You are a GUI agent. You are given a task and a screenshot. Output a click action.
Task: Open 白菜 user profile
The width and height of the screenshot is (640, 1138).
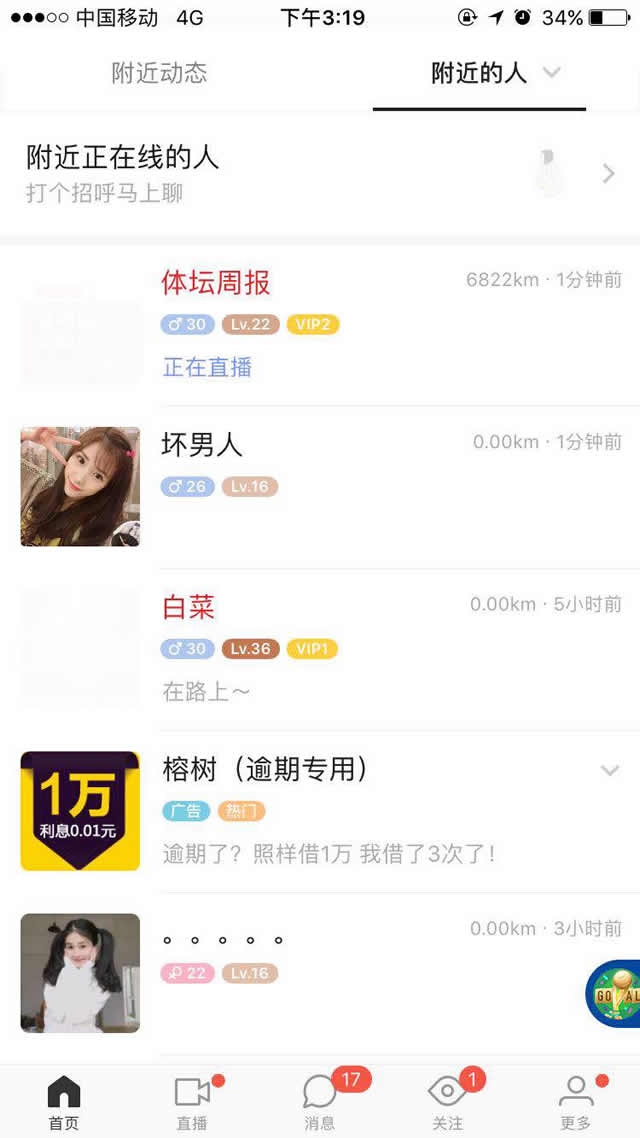(188, 607)
